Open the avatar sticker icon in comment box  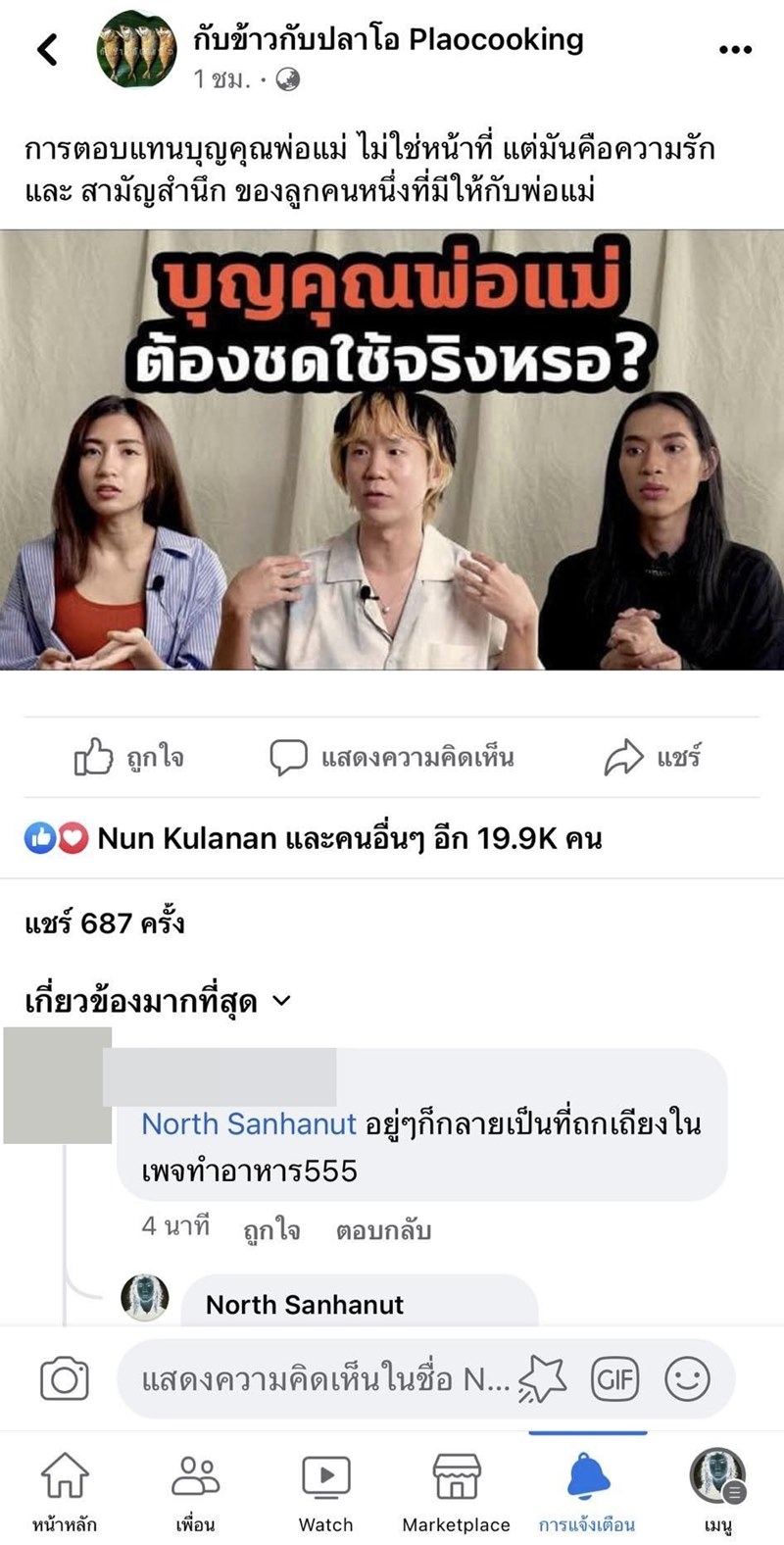click(543, 1380)
